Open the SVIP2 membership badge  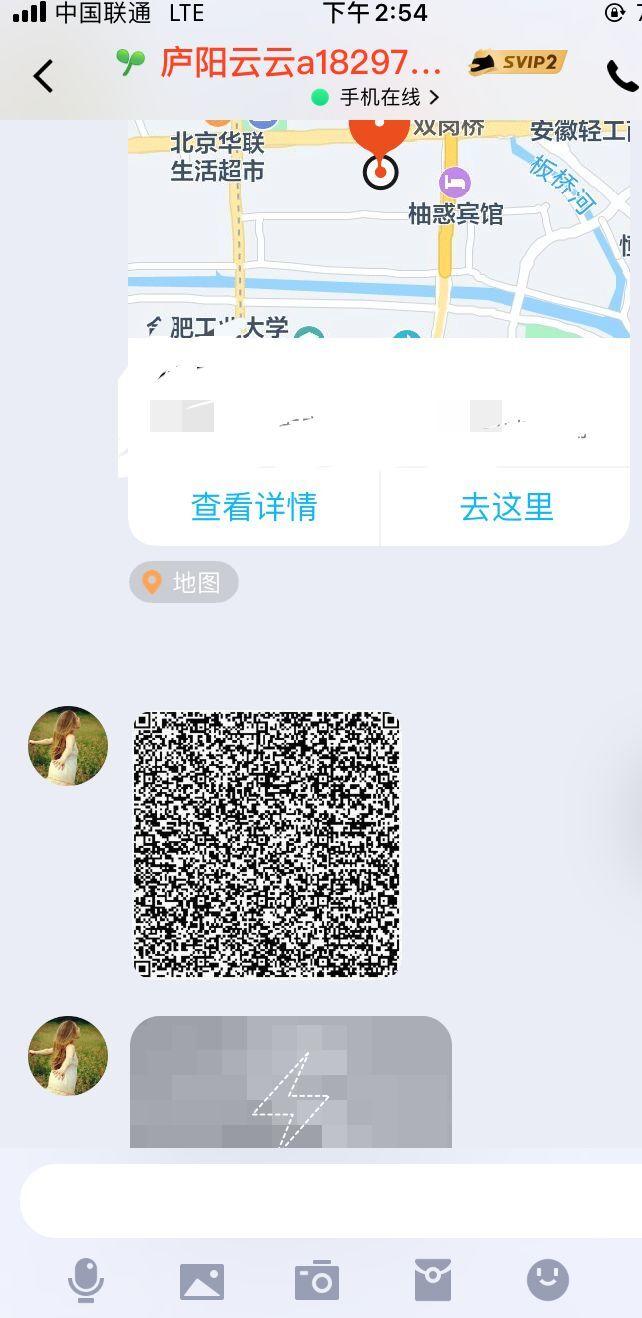(517, 63)
